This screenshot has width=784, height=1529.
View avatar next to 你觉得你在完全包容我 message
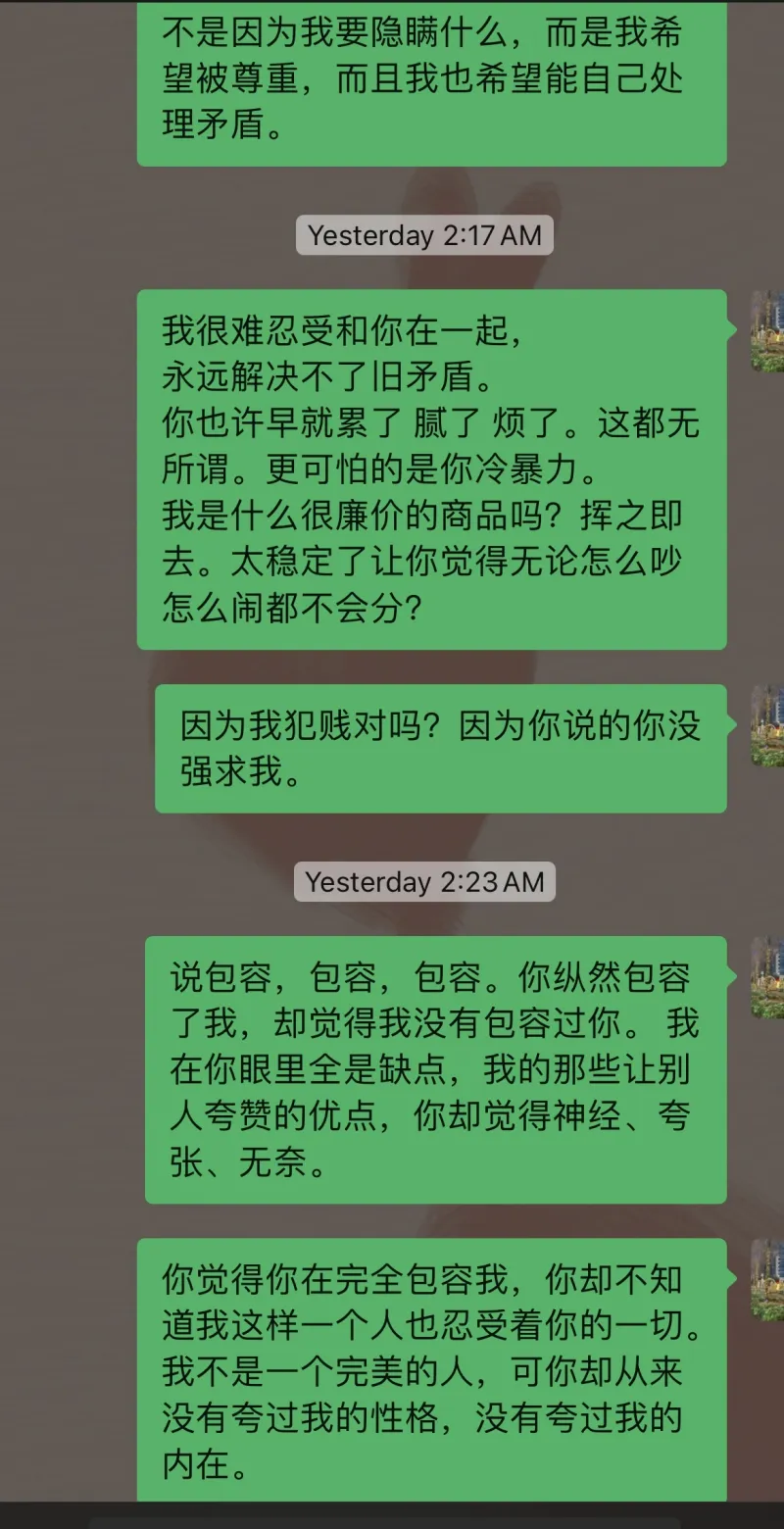(768, 1279)
